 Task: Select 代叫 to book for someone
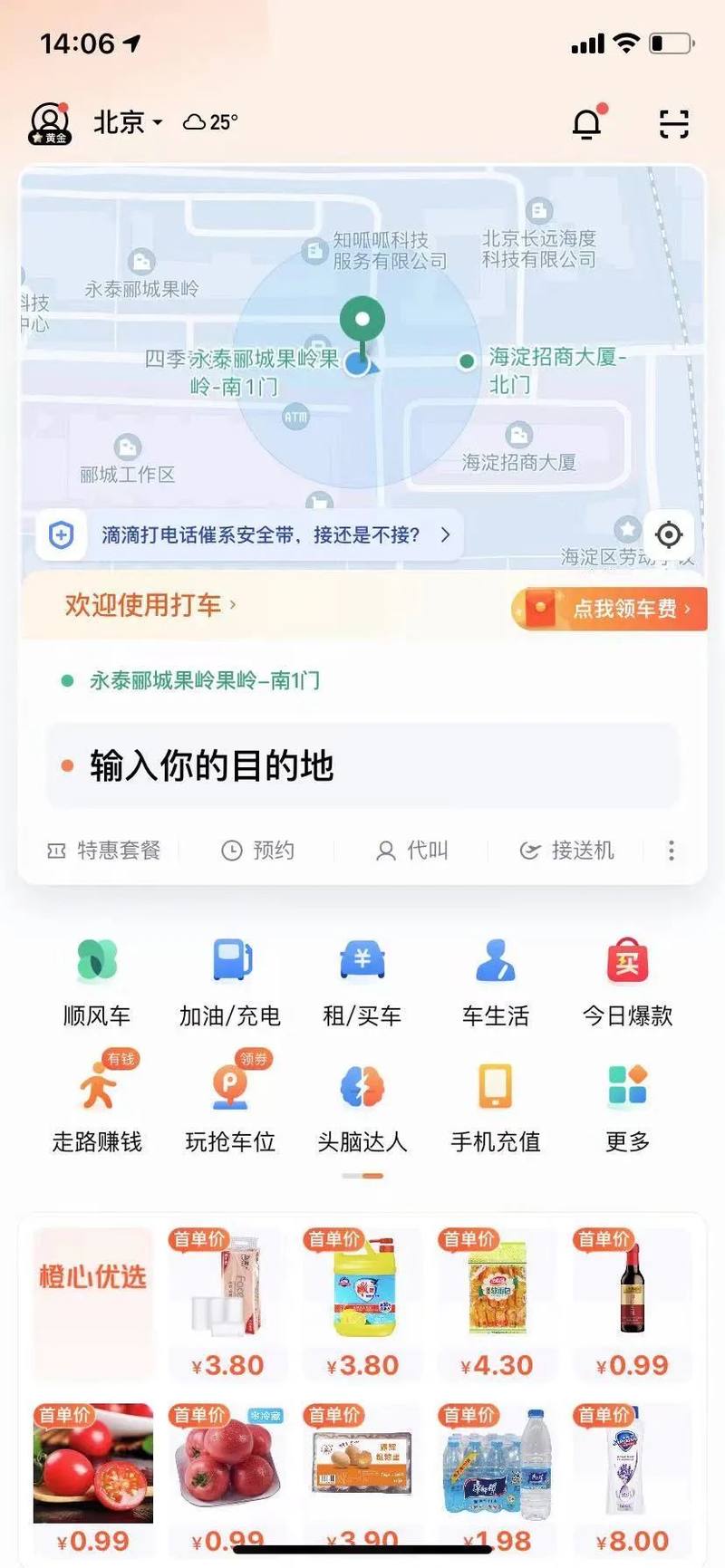coord(413,851)
